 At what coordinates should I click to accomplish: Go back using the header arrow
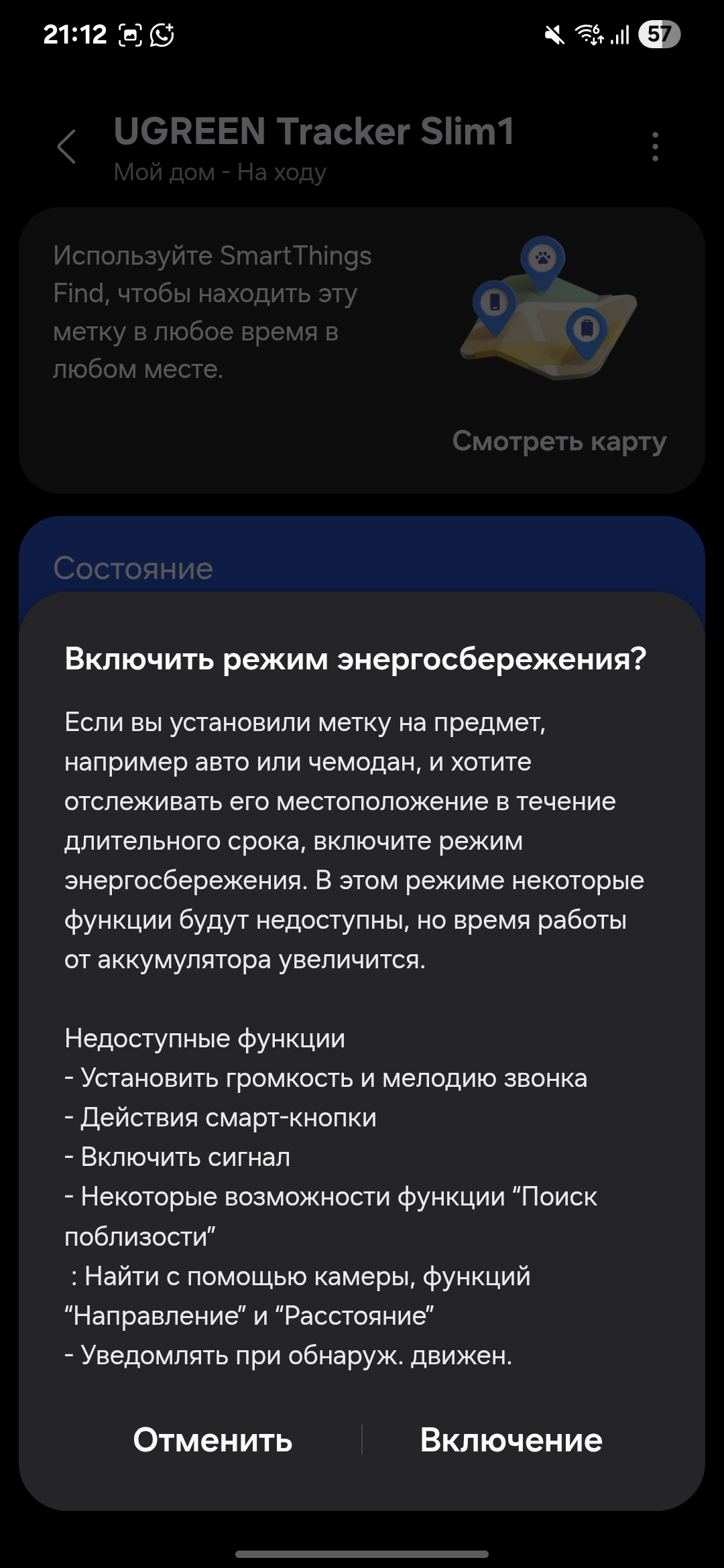(66, 147)
